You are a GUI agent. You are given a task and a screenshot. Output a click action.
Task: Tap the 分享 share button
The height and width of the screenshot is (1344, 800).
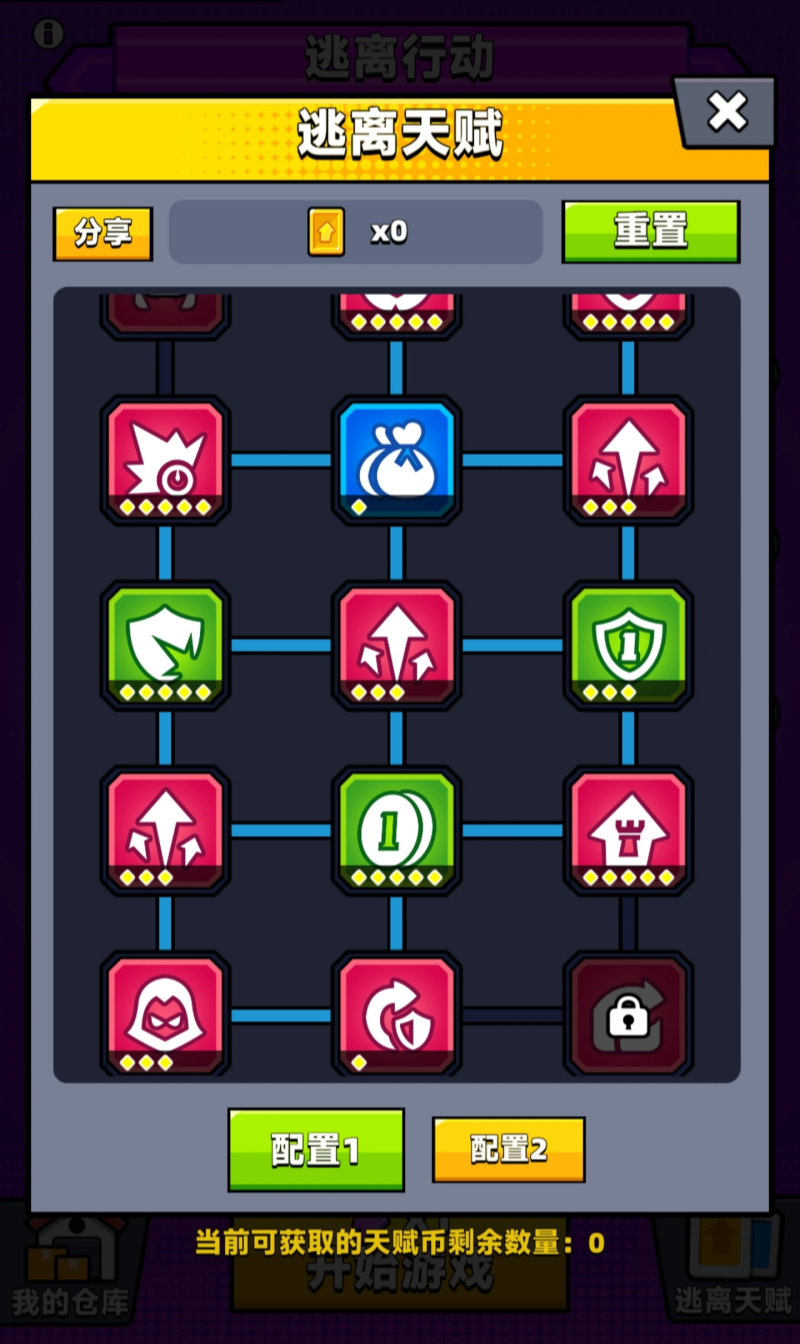coord(103,234)
